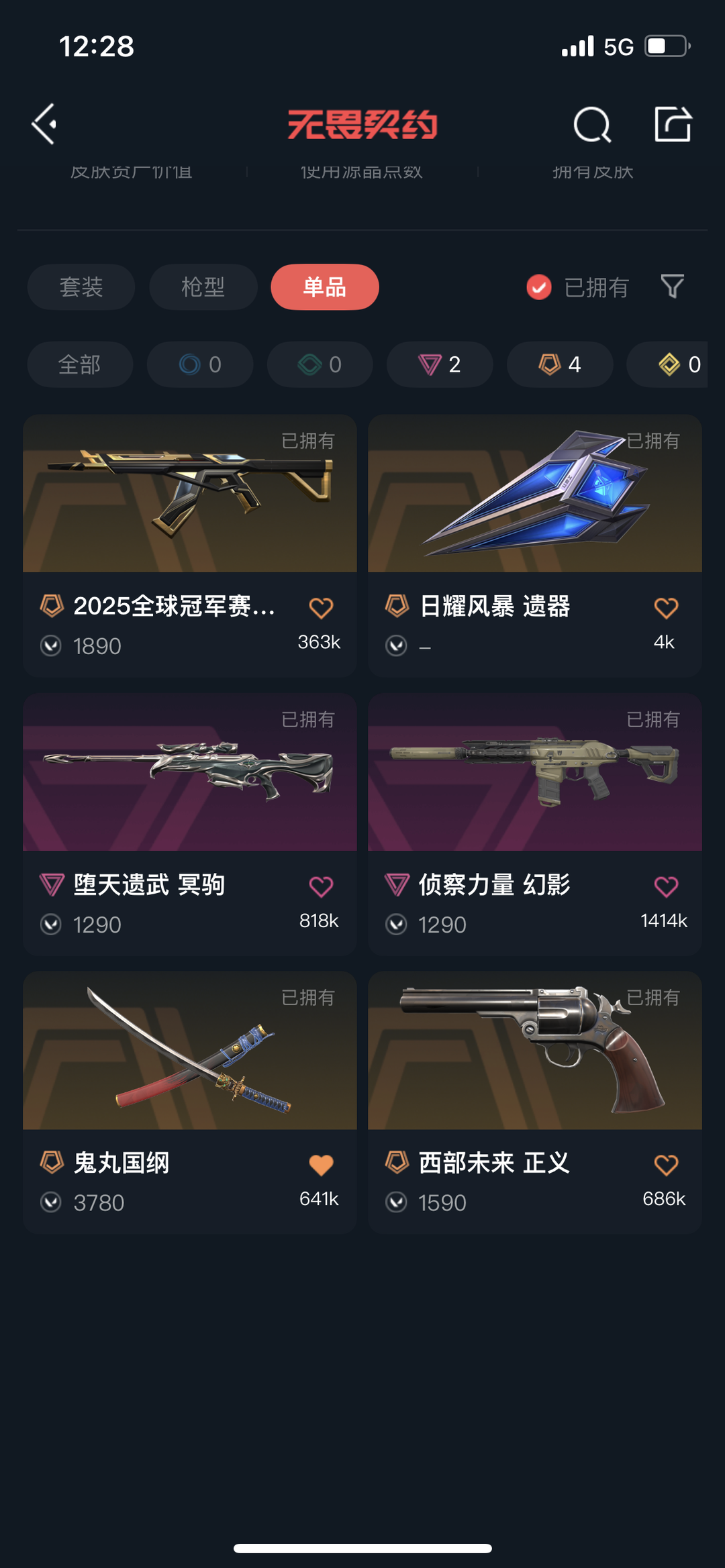725x1568 pixels.
Task: Filter by the orange tier chip showing 4
Action: click(560, 364)
